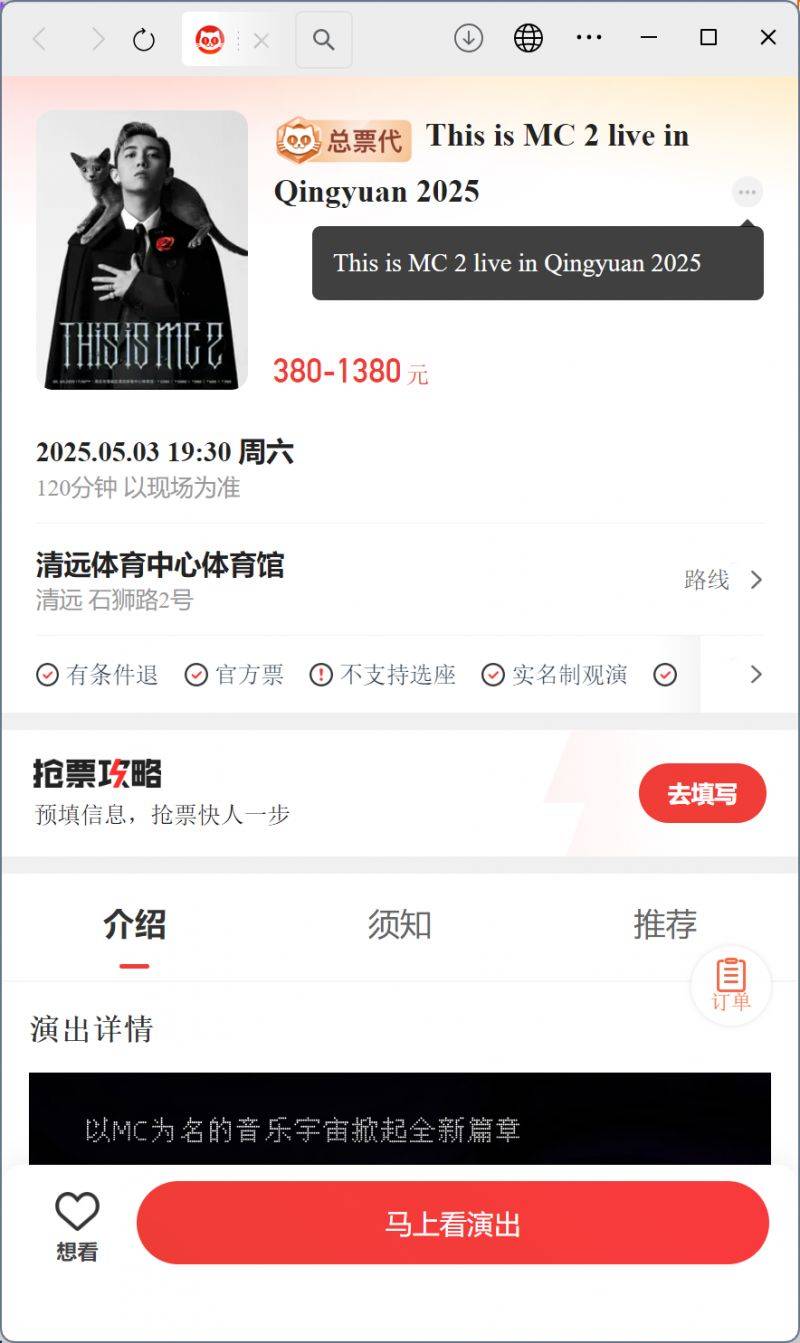Tap the globe language icon
Screen dimensions: 800x1343
pyautogui.click(x=528, y=38)
